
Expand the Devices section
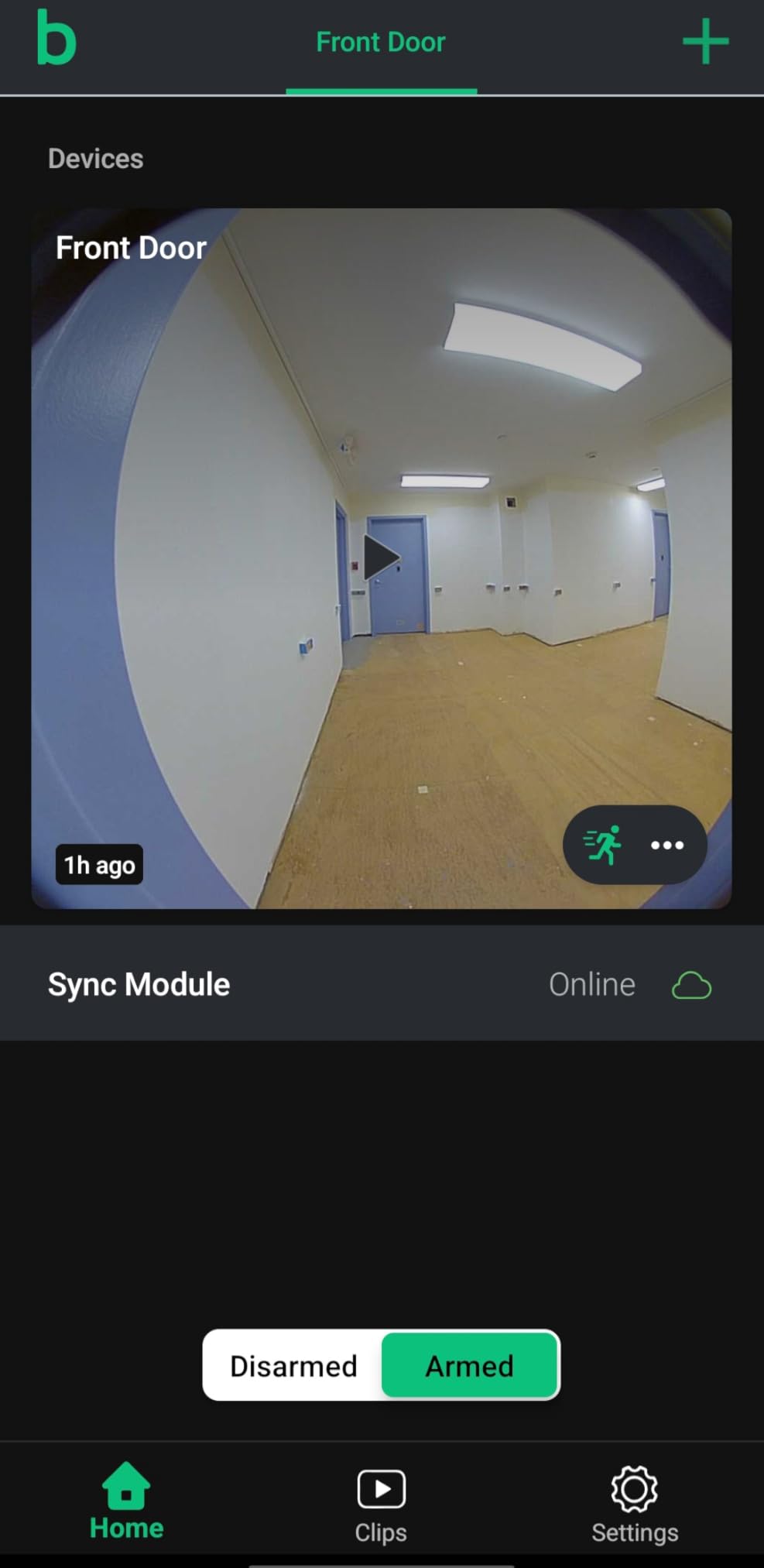pos(95,158)
